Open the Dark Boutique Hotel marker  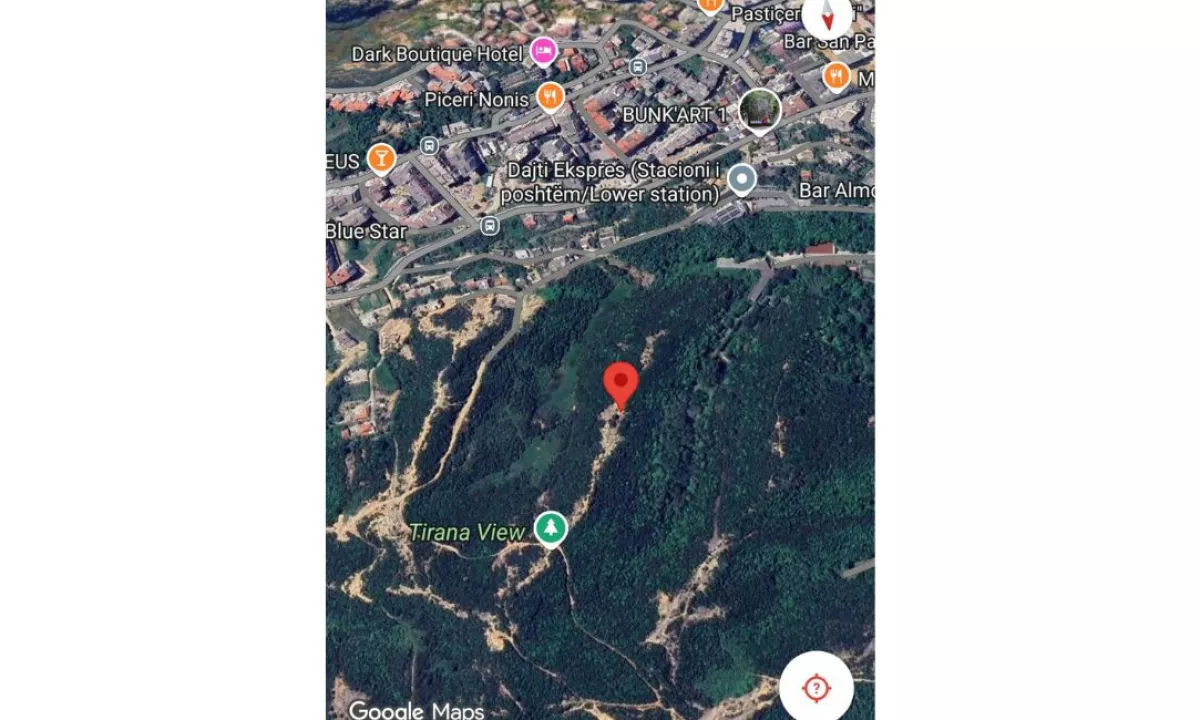[543, 50]
